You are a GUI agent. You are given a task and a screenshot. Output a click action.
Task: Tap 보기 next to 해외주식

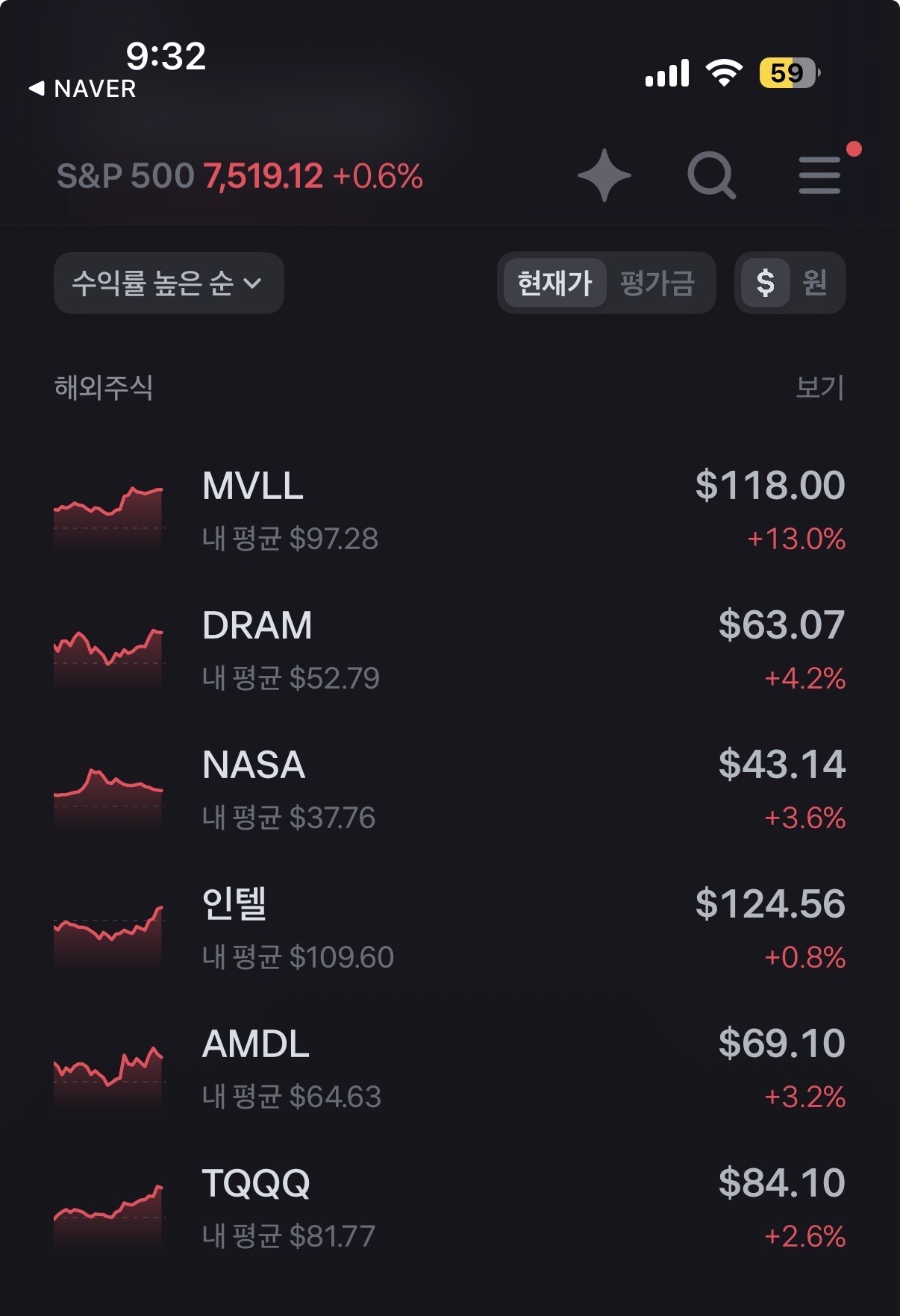point(819,387)
